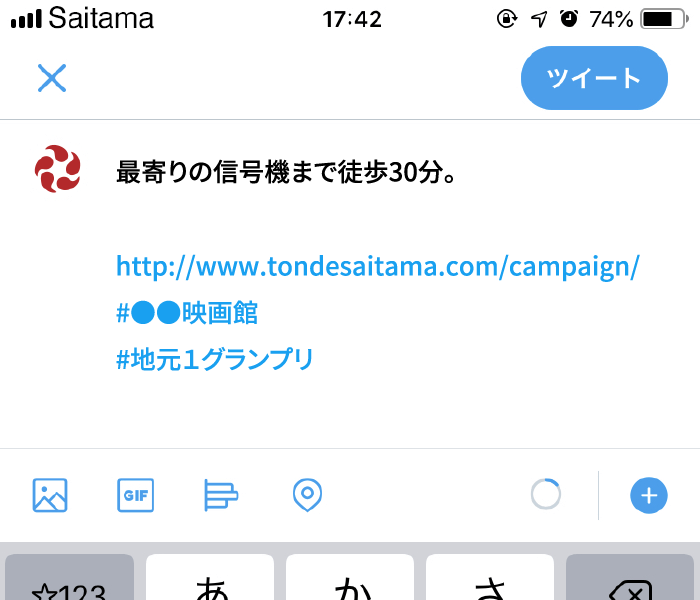
Task: Add a GIF to the tweet
Action: (135, 495)
